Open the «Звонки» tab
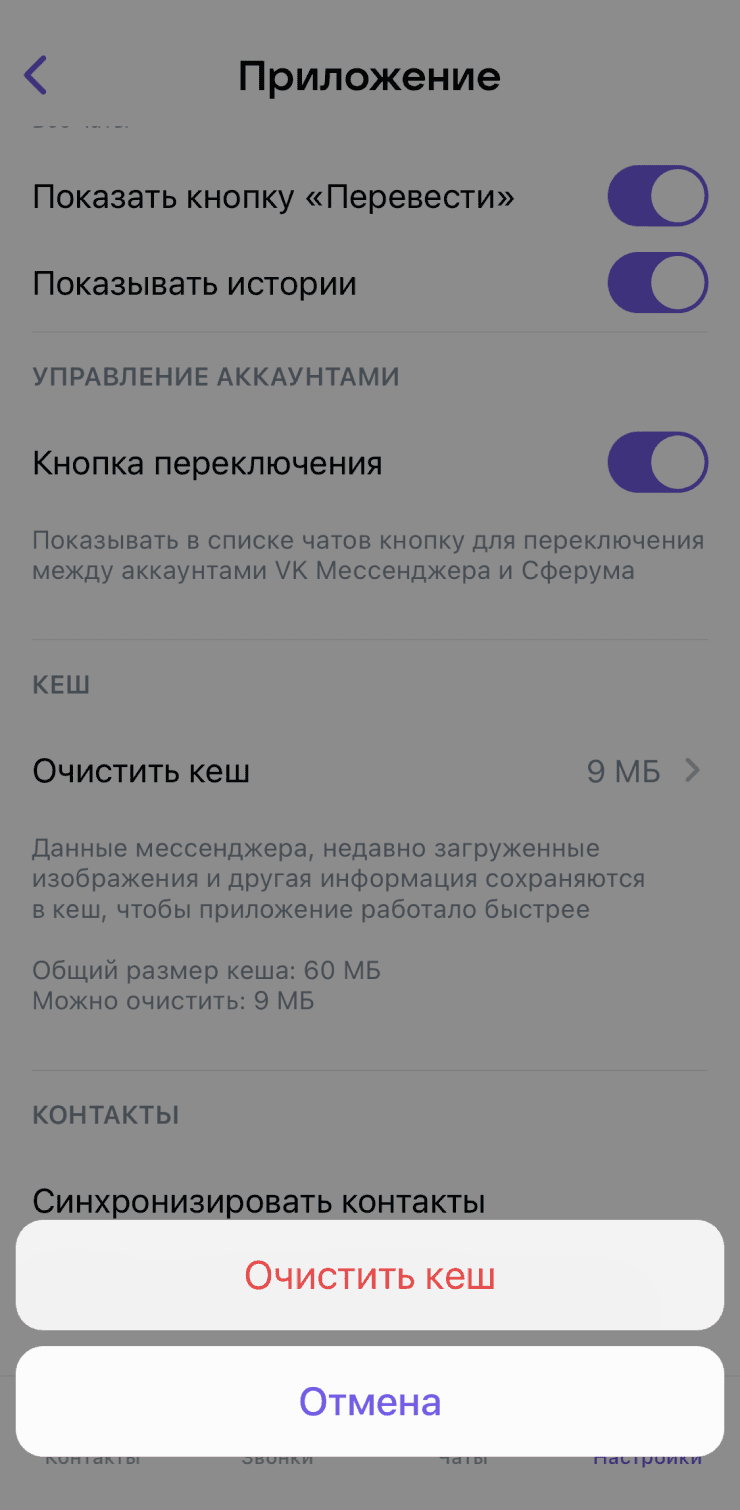 [278, 1458]
